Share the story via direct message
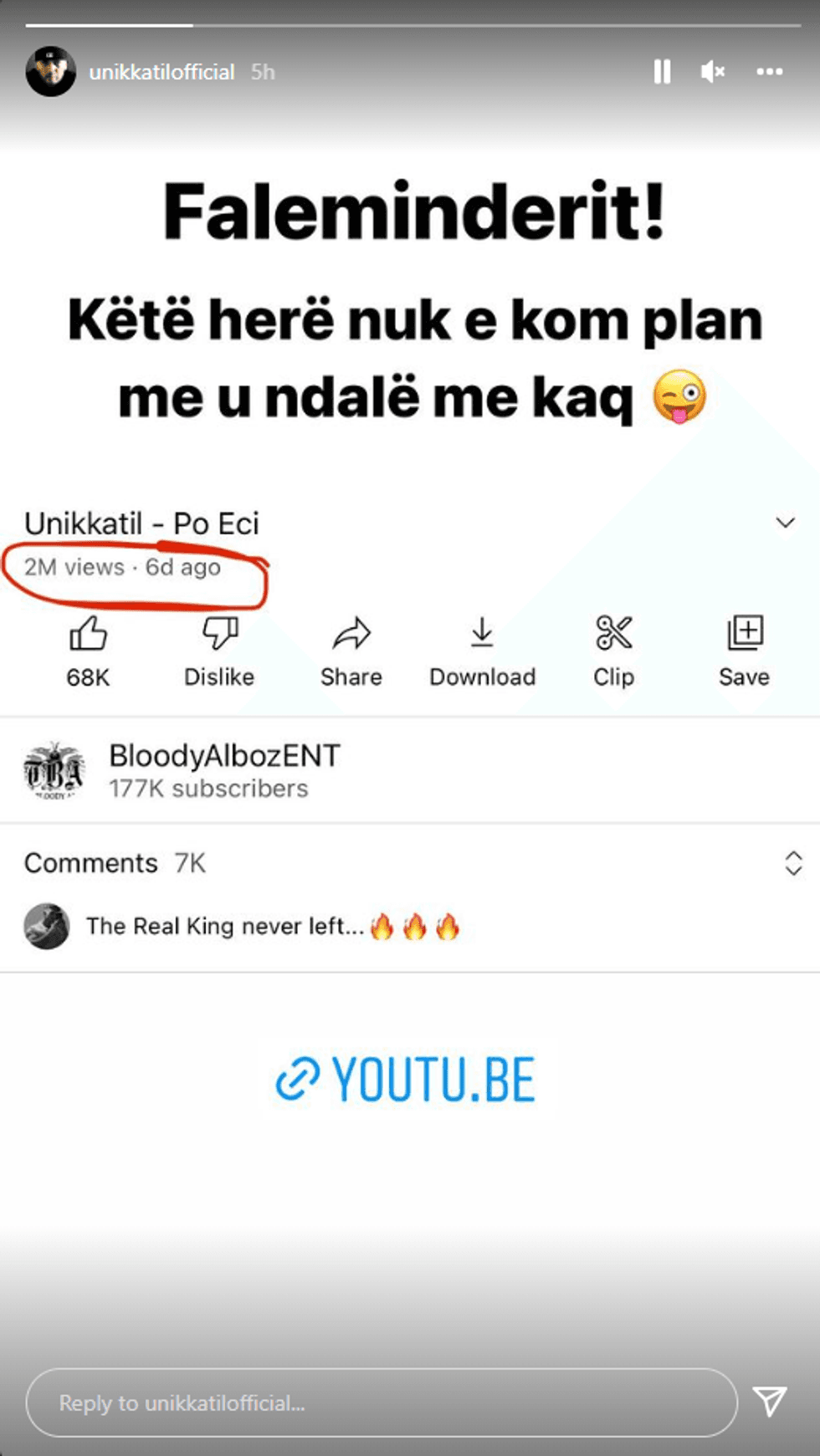The height and width of the screenshot is (1456, 820). 769,1401
